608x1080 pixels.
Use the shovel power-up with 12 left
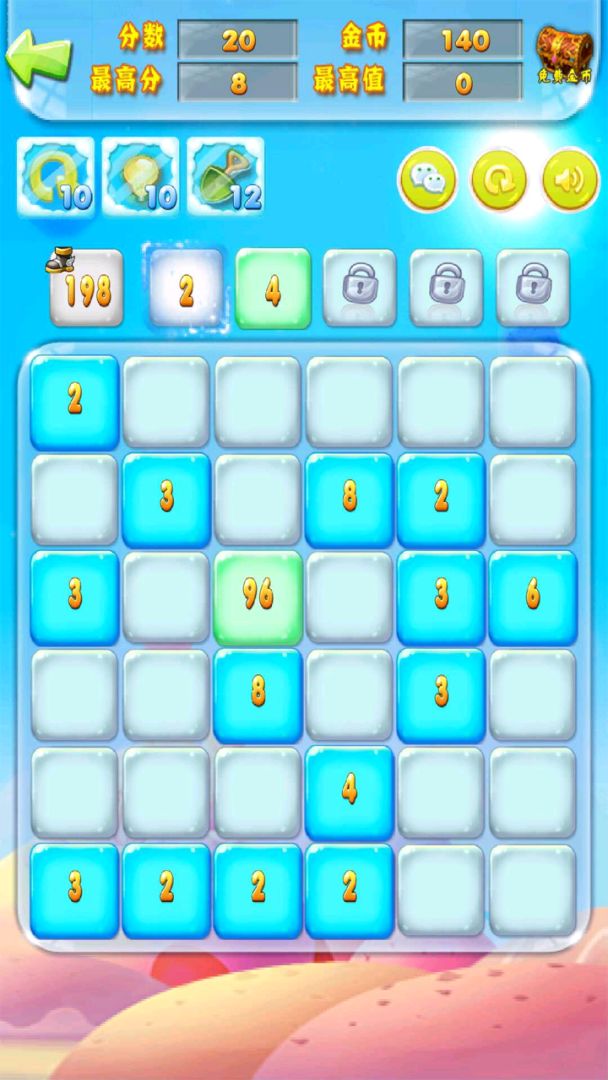click(x=225, y=177)
